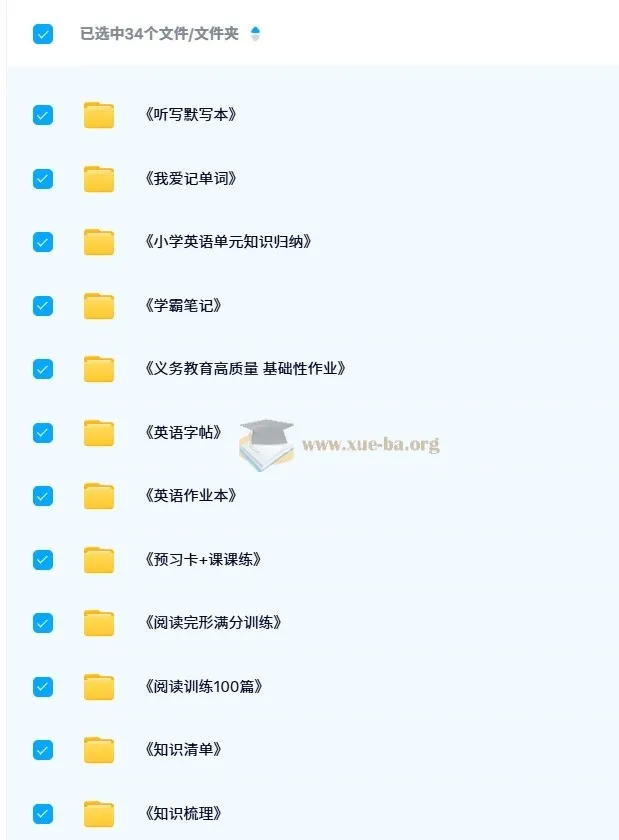This screenshot has width=619, height=840.
Task: Open the 《义务教育高质量 基础性作业》 folder
Action: point(245,369)
